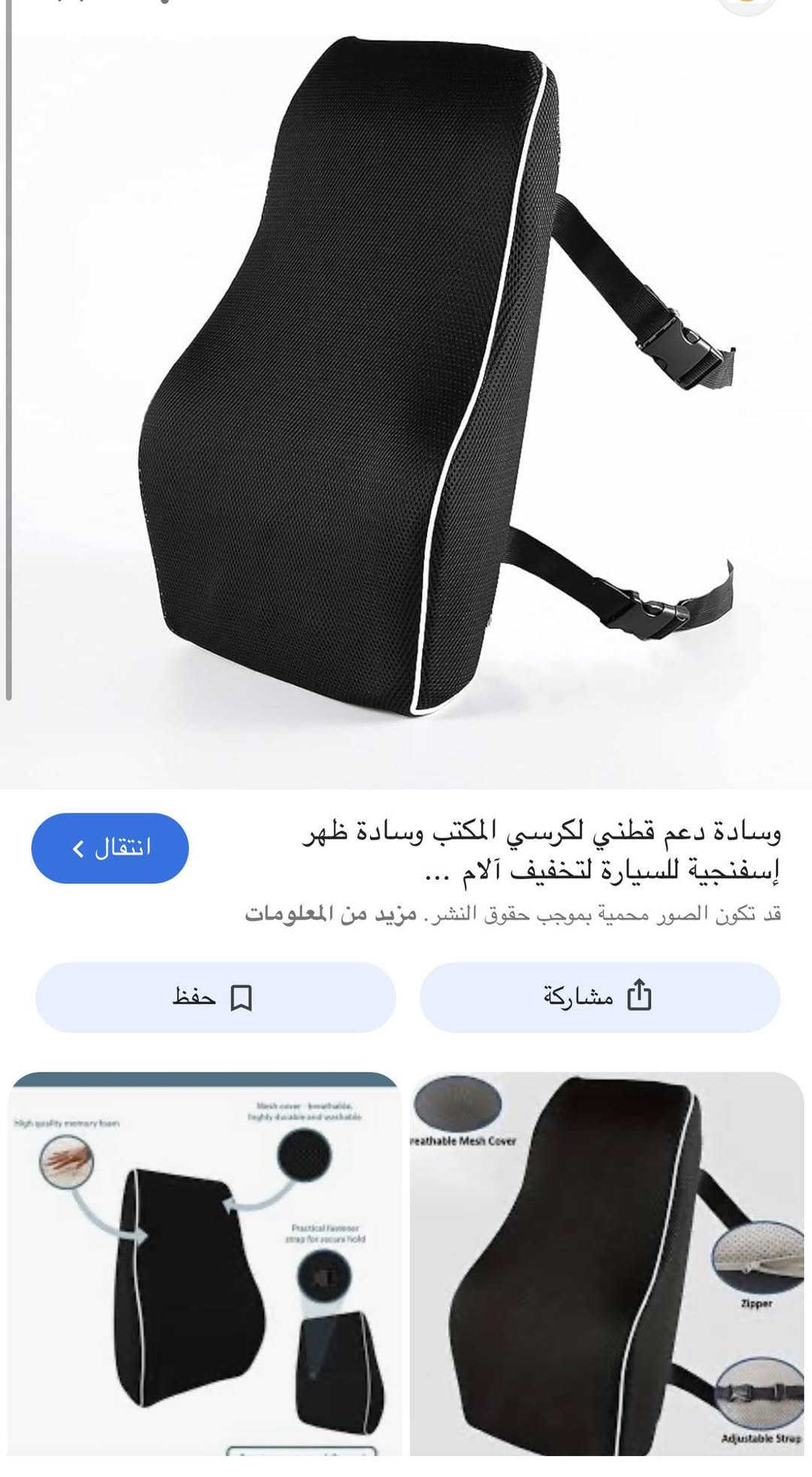Tap the انتقال visit button

point(110,848)
